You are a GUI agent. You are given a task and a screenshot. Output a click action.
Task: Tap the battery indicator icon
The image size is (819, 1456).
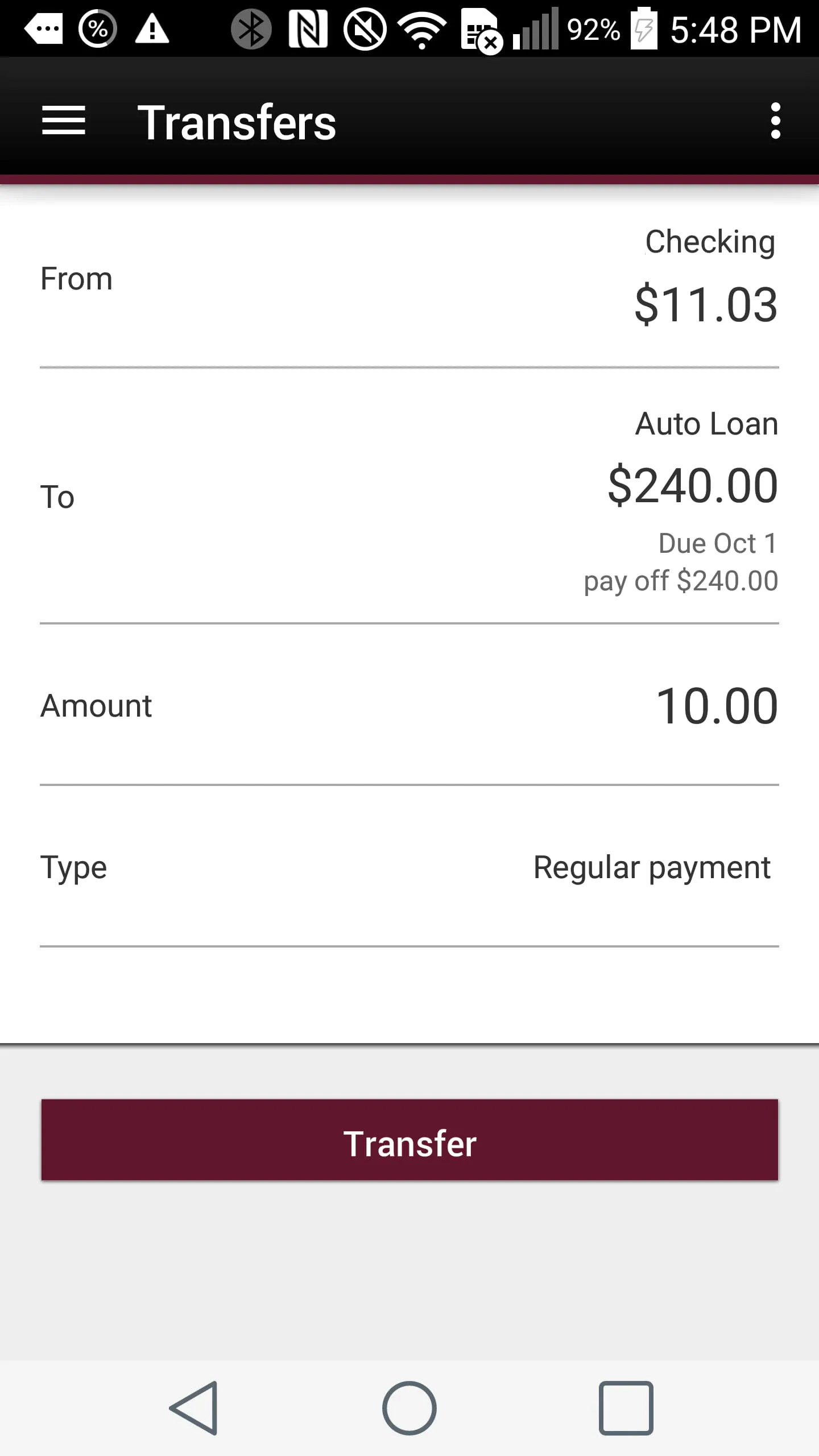pyautogui.click(x=643, y=28)
